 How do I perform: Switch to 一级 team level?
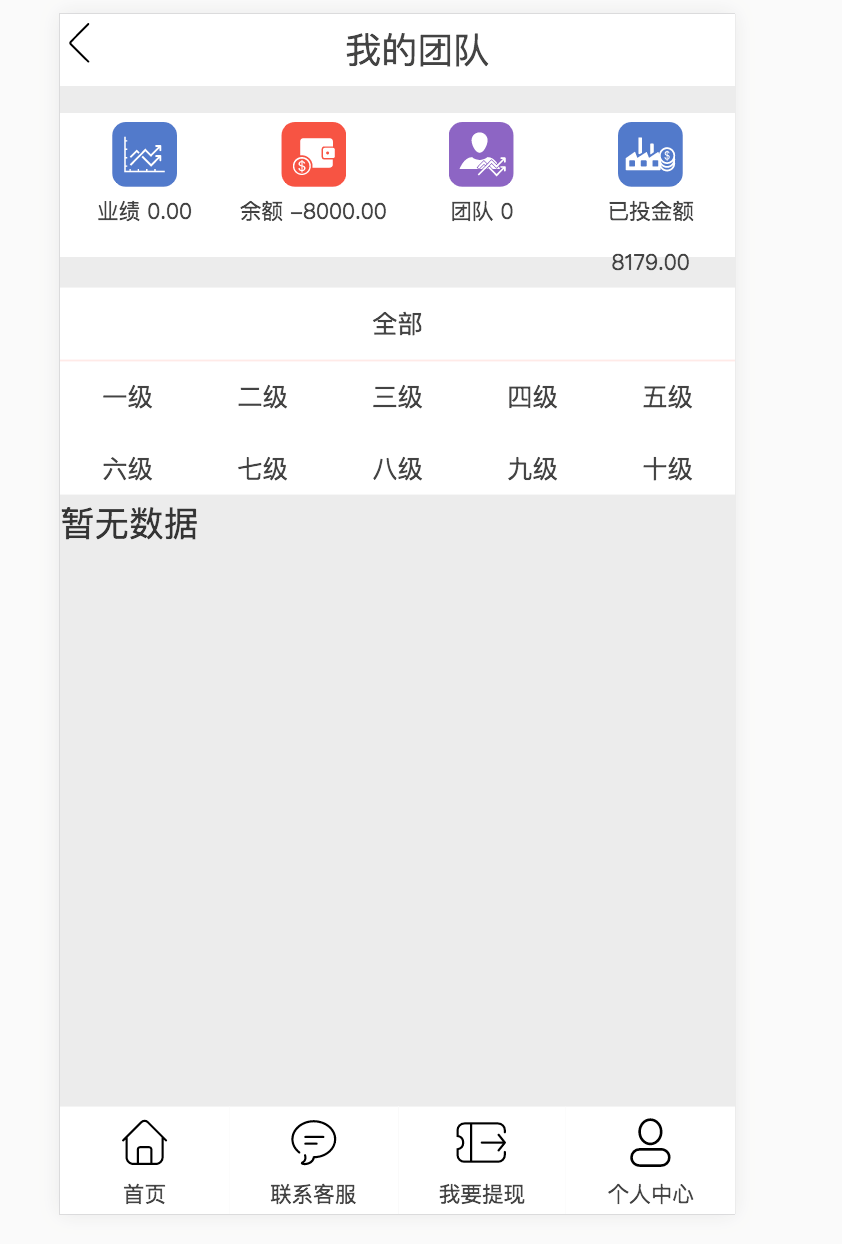(x=127, y=397)
